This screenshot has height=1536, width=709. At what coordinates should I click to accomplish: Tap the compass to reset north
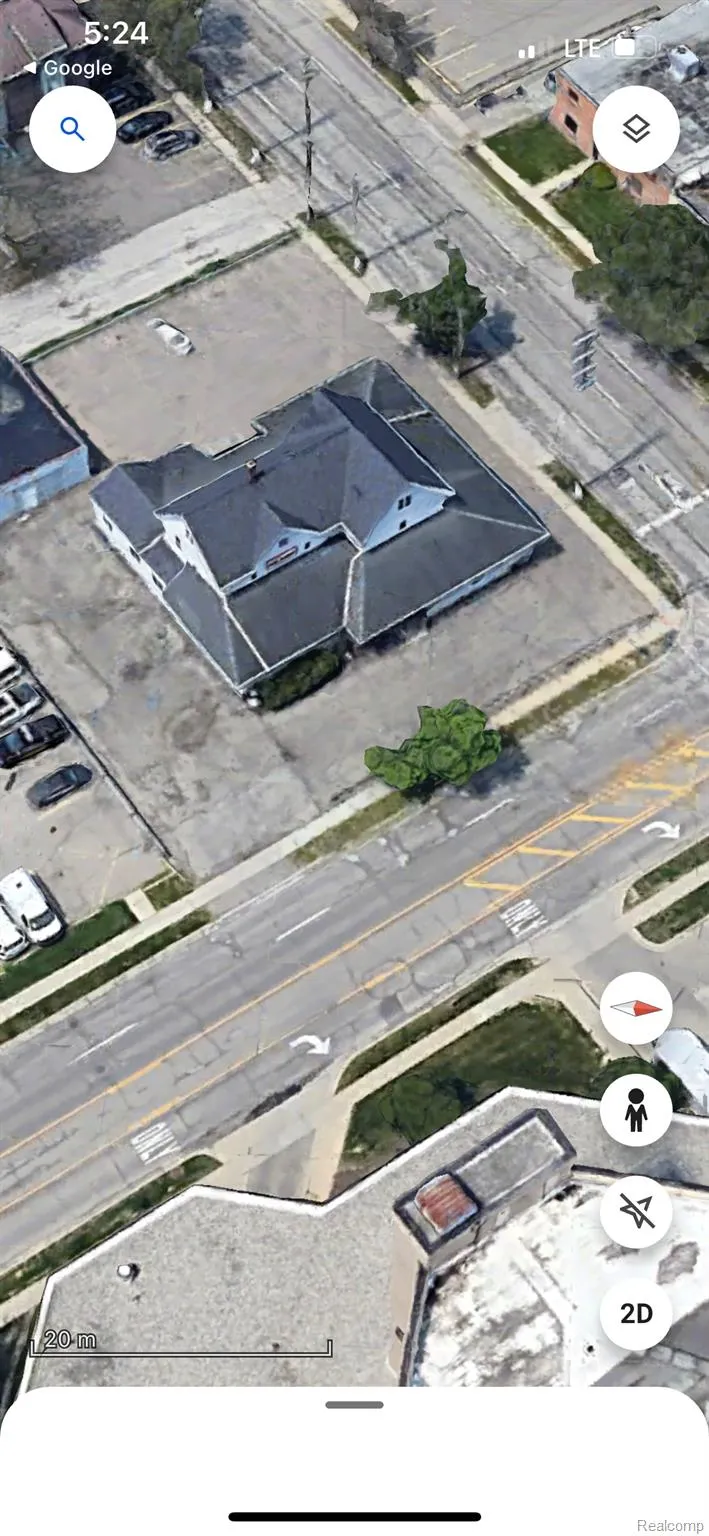636,1008
